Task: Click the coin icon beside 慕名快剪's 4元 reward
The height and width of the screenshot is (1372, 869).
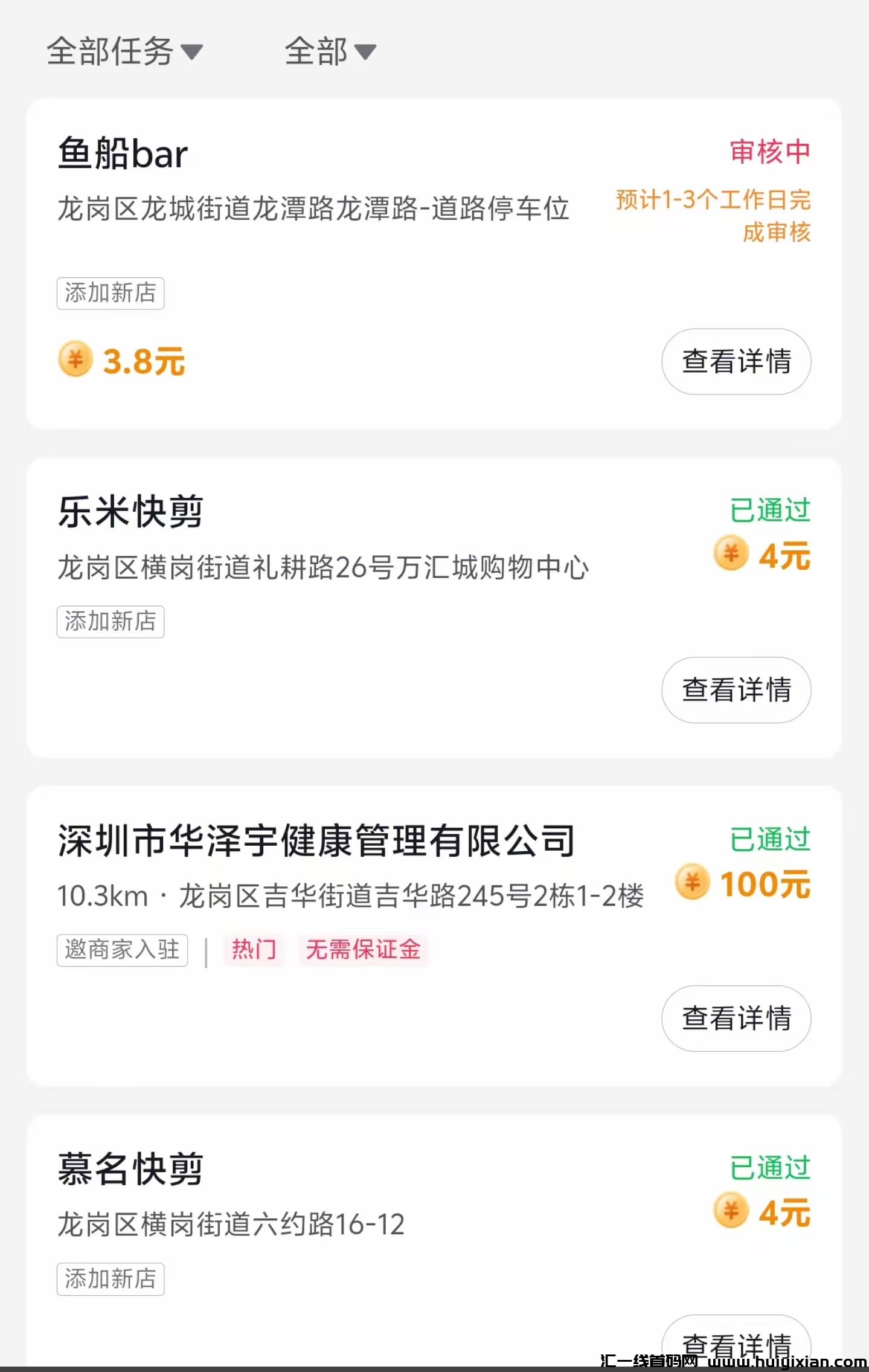Action: (x=730, y=1210)
